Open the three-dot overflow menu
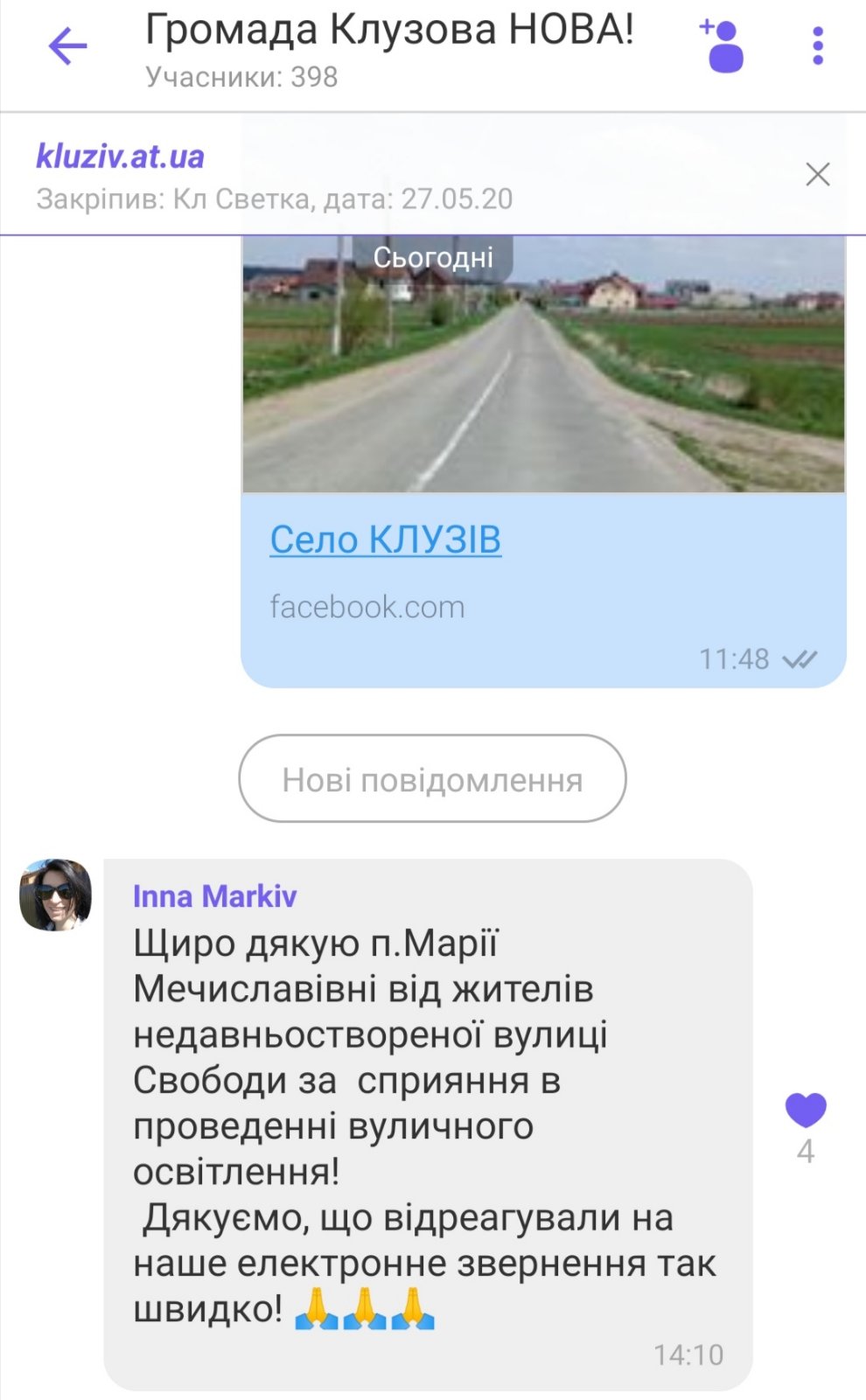The height and width of the screenshot is (1400, 866). point(817,46)
